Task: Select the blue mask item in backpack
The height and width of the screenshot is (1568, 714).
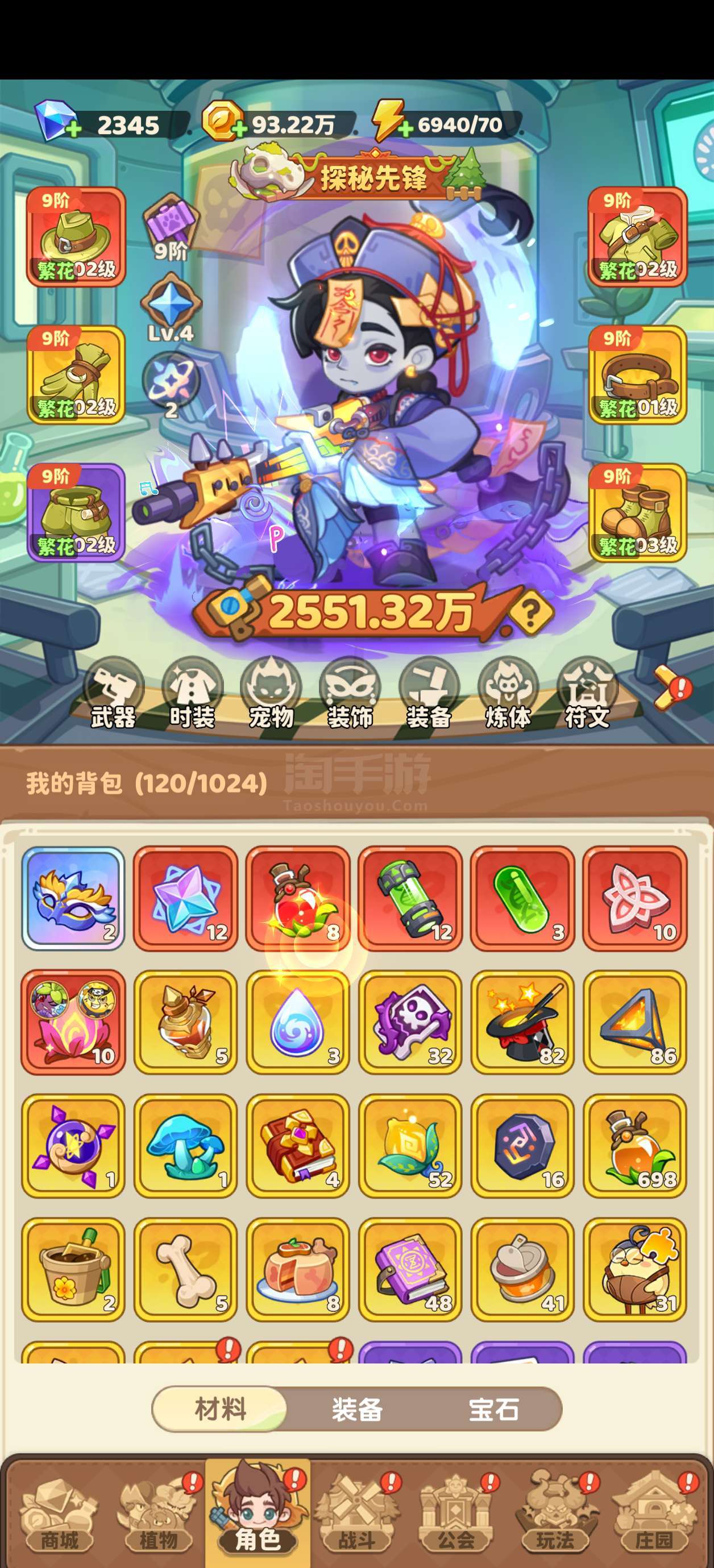Action: pos(73,898)
